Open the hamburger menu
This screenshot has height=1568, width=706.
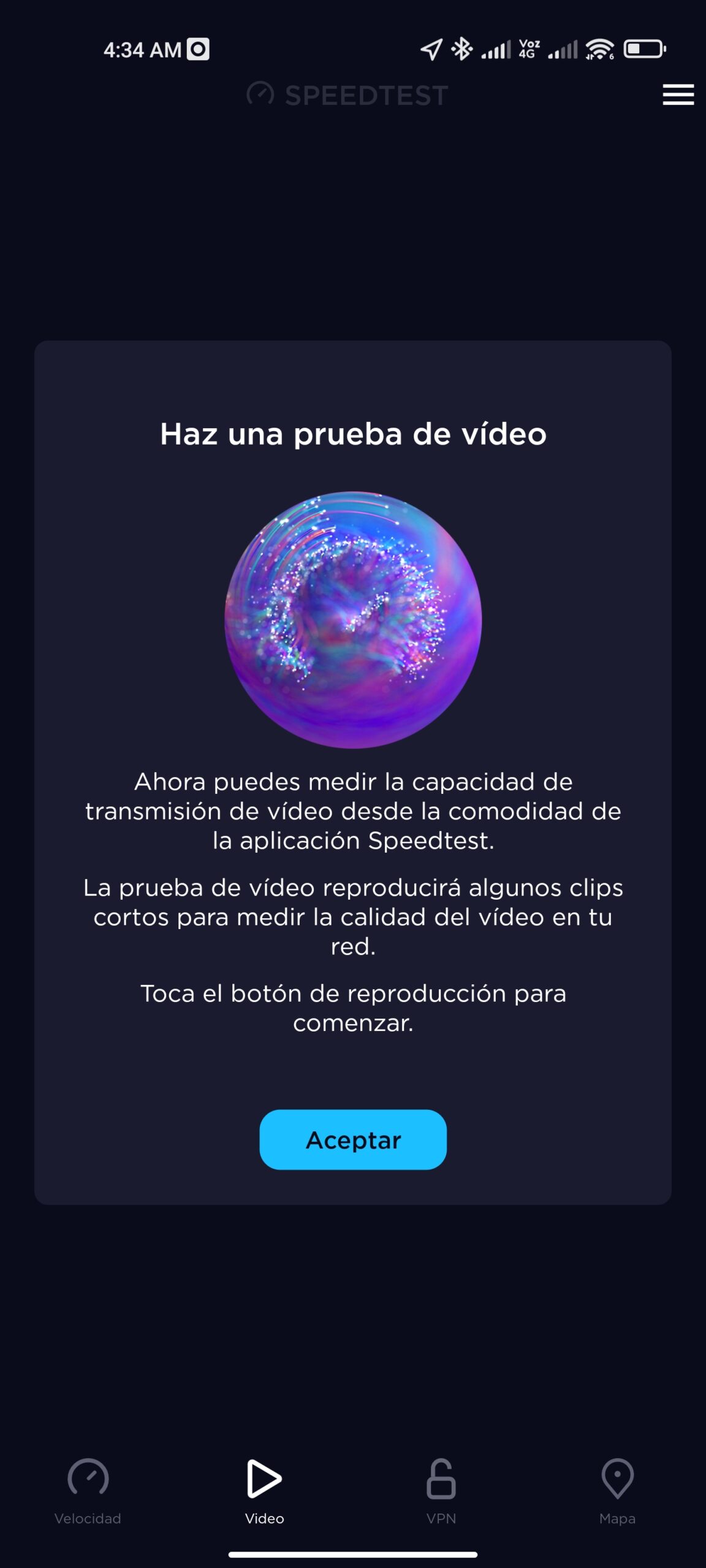[678, 95]
